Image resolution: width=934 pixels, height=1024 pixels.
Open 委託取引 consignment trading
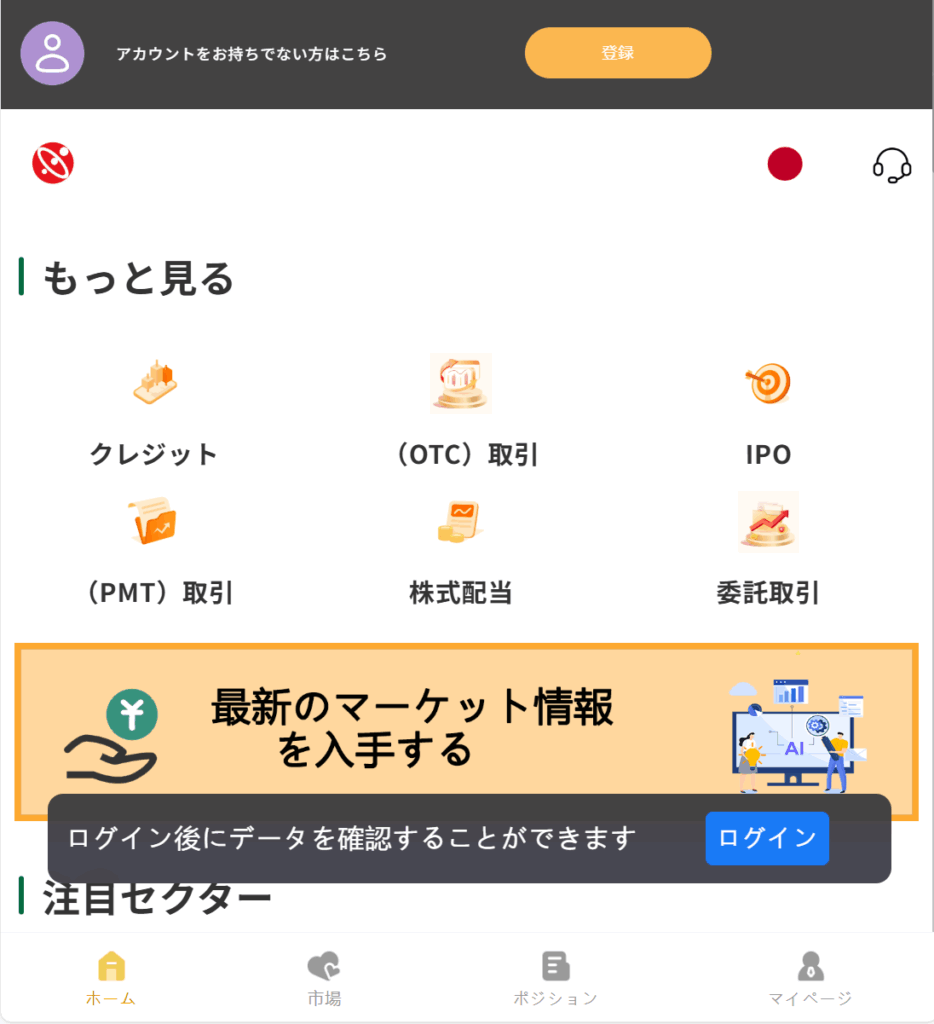point(768,550)
